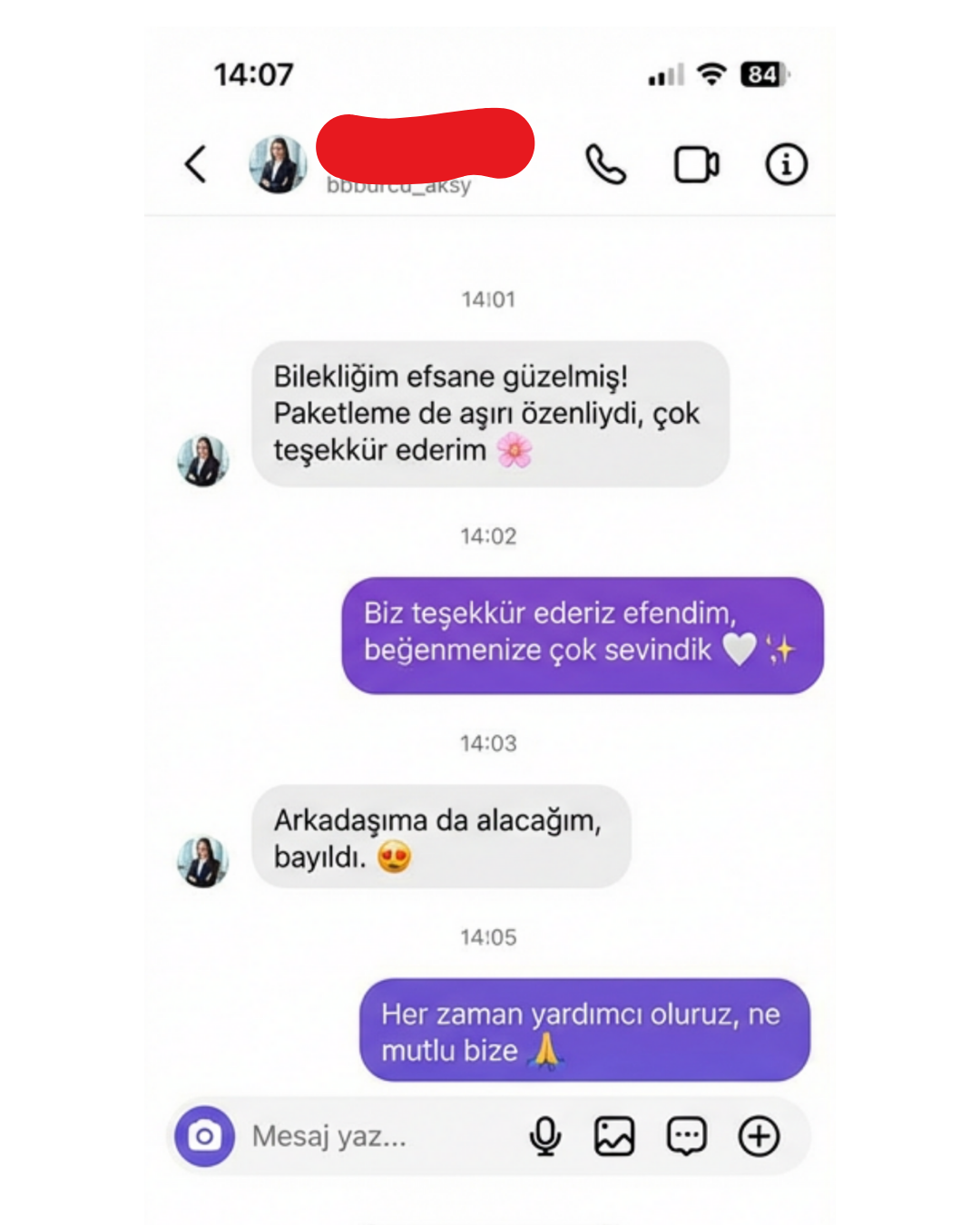The image size is (980, 1225).
Task: Open the stickers and GIF picker
Action: [687, 1135]
